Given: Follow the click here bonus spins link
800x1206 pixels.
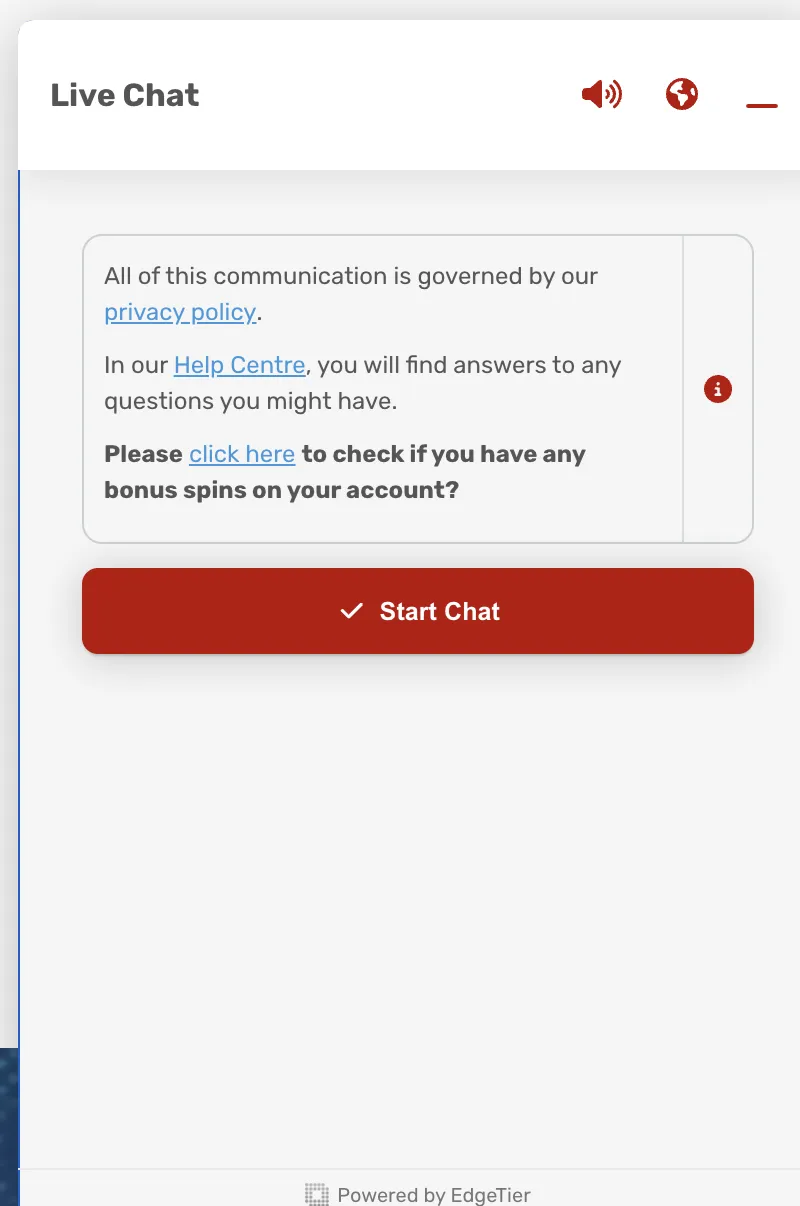Looking at the screenshot, I should click(242, 454).
